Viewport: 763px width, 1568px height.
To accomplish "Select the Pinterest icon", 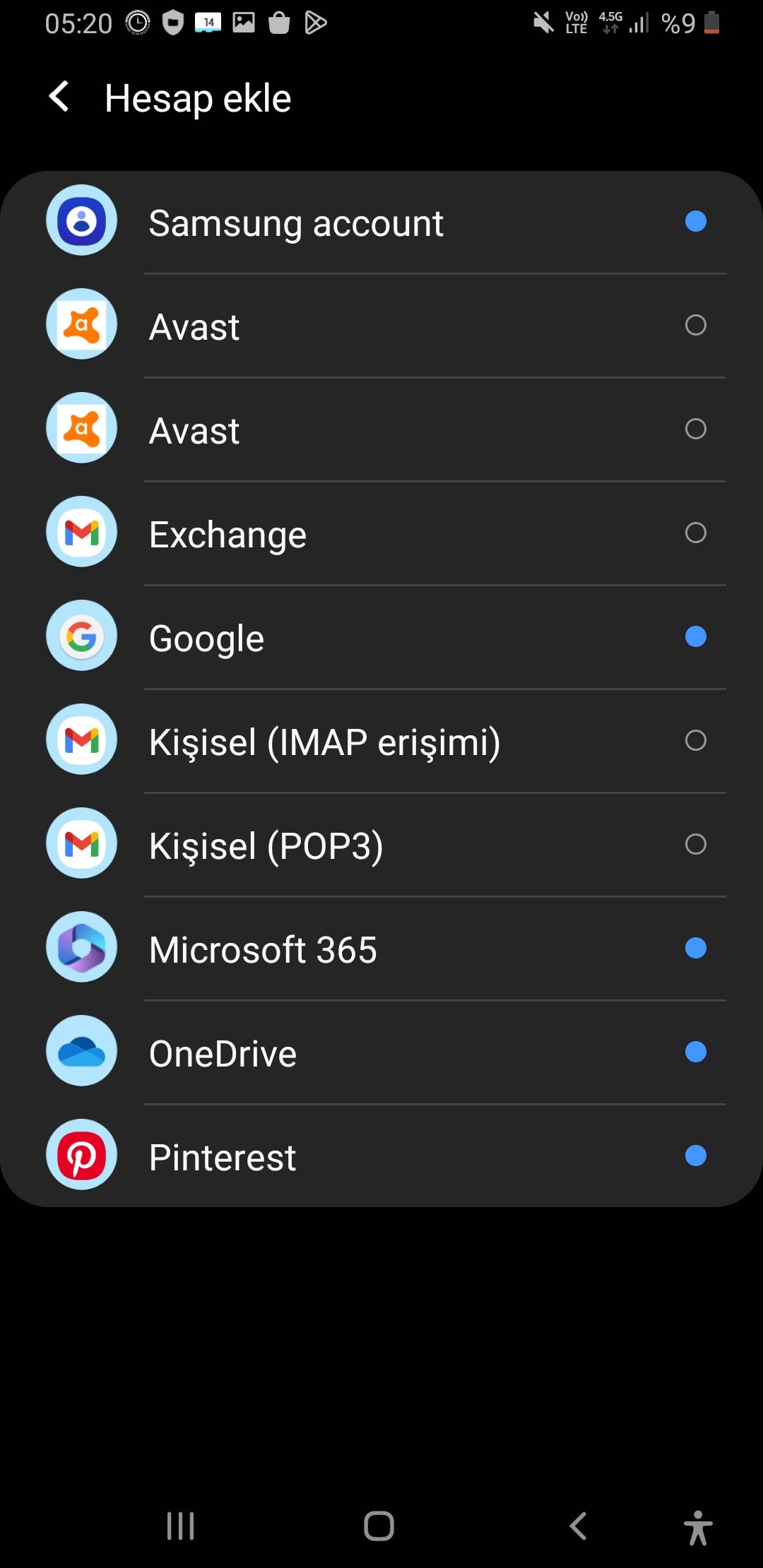I will tap(81, 1155).
